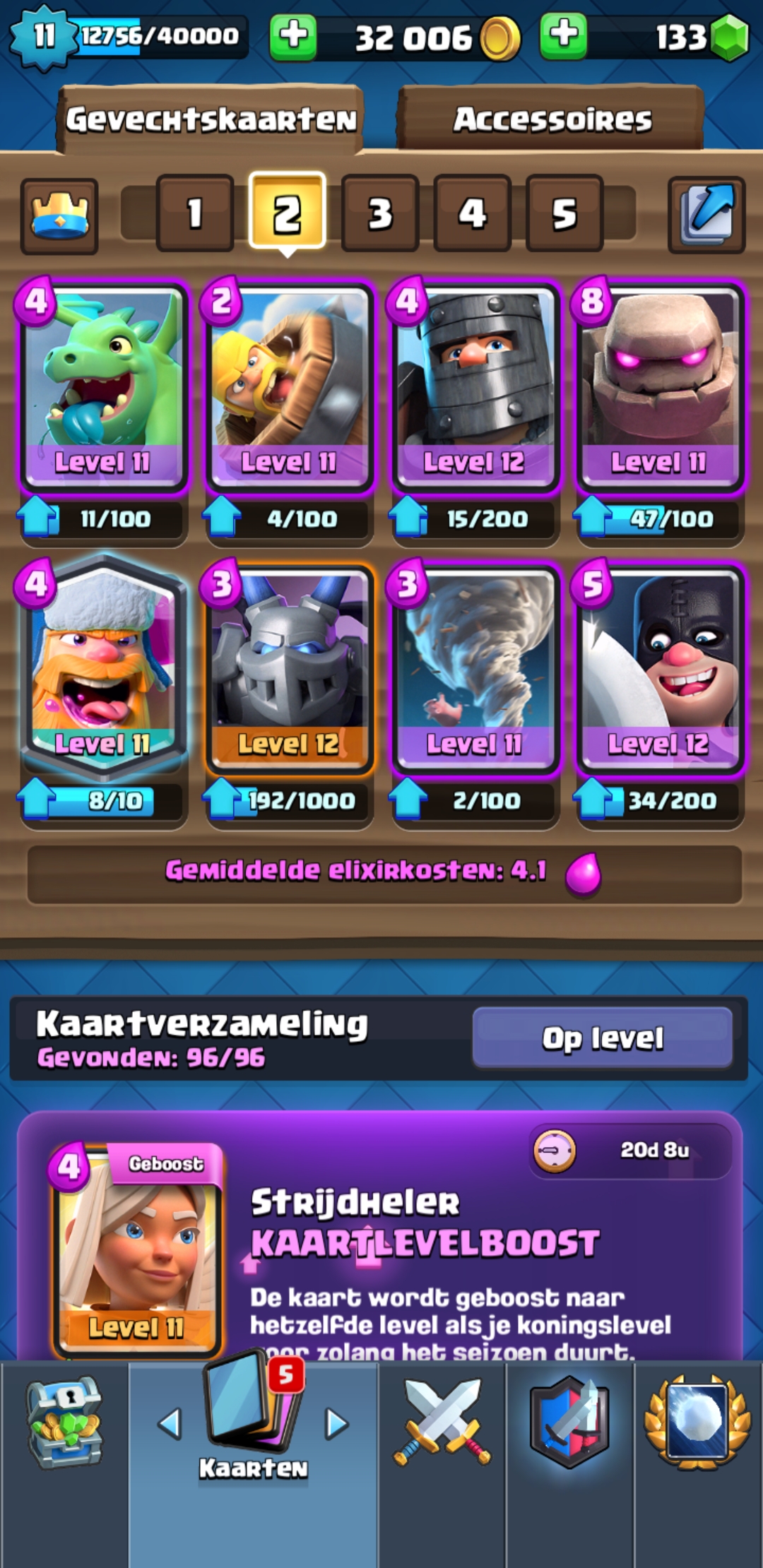Screen dimensions: 763x1568
Task: Switch to the Accessoires tab
Action: click(552, 119)
